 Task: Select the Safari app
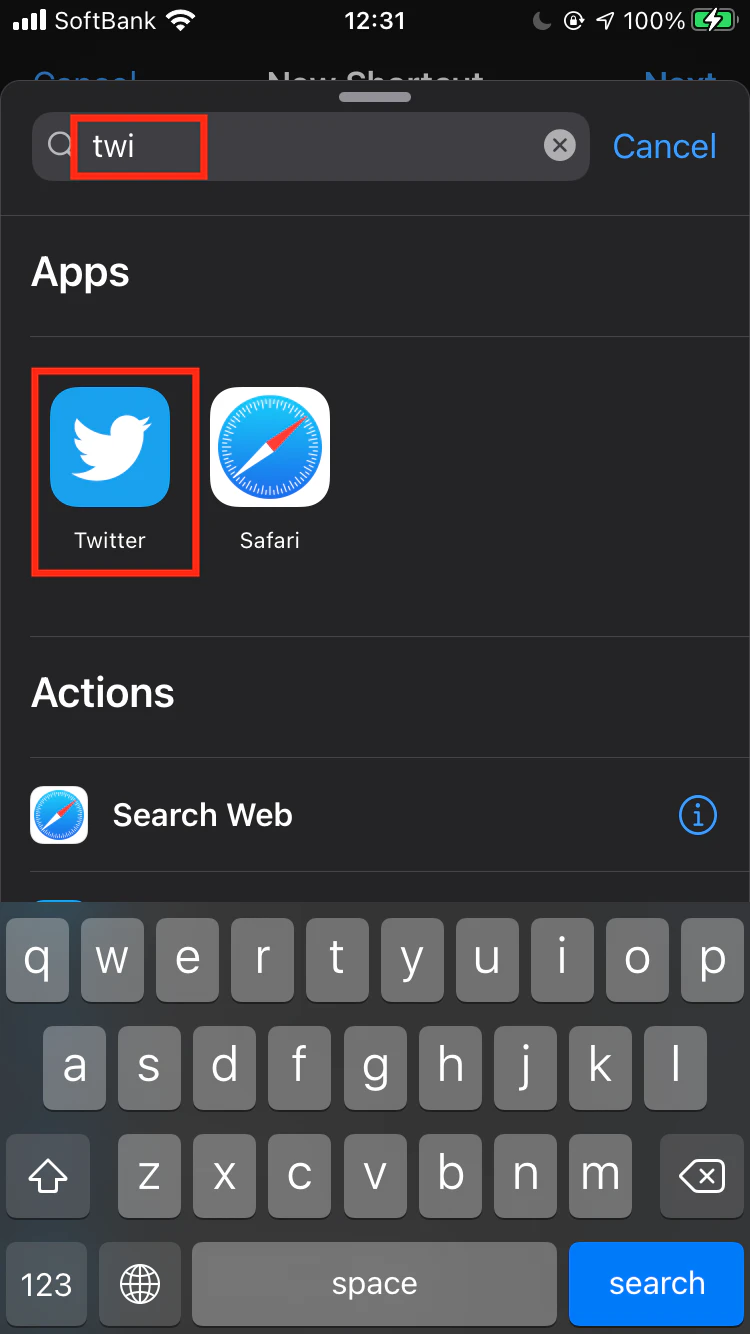click(x=270, y=448)
